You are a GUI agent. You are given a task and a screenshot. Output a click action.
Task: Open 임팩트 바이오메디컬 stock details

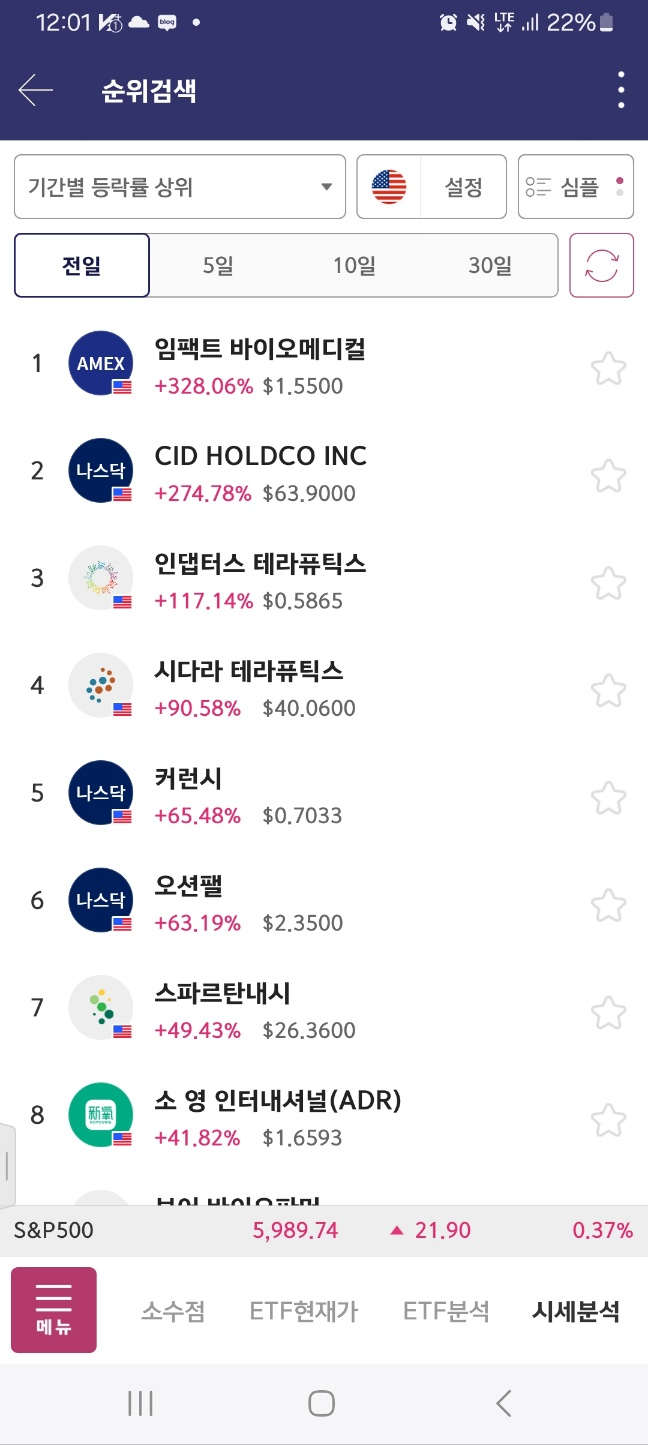tap(300, 364)
